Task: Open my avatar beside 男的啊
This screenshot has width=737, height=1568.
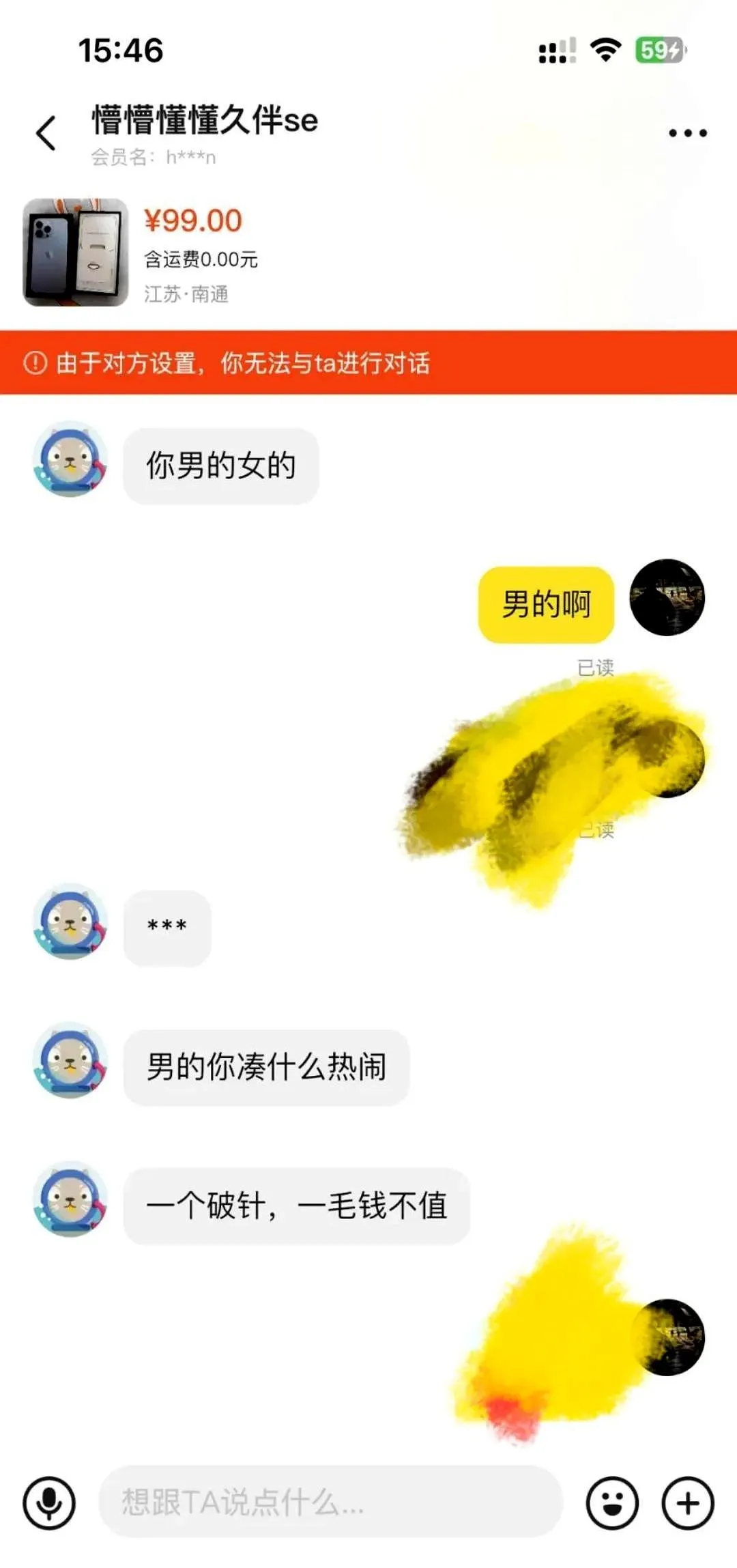Action: [x=667, y=598]
